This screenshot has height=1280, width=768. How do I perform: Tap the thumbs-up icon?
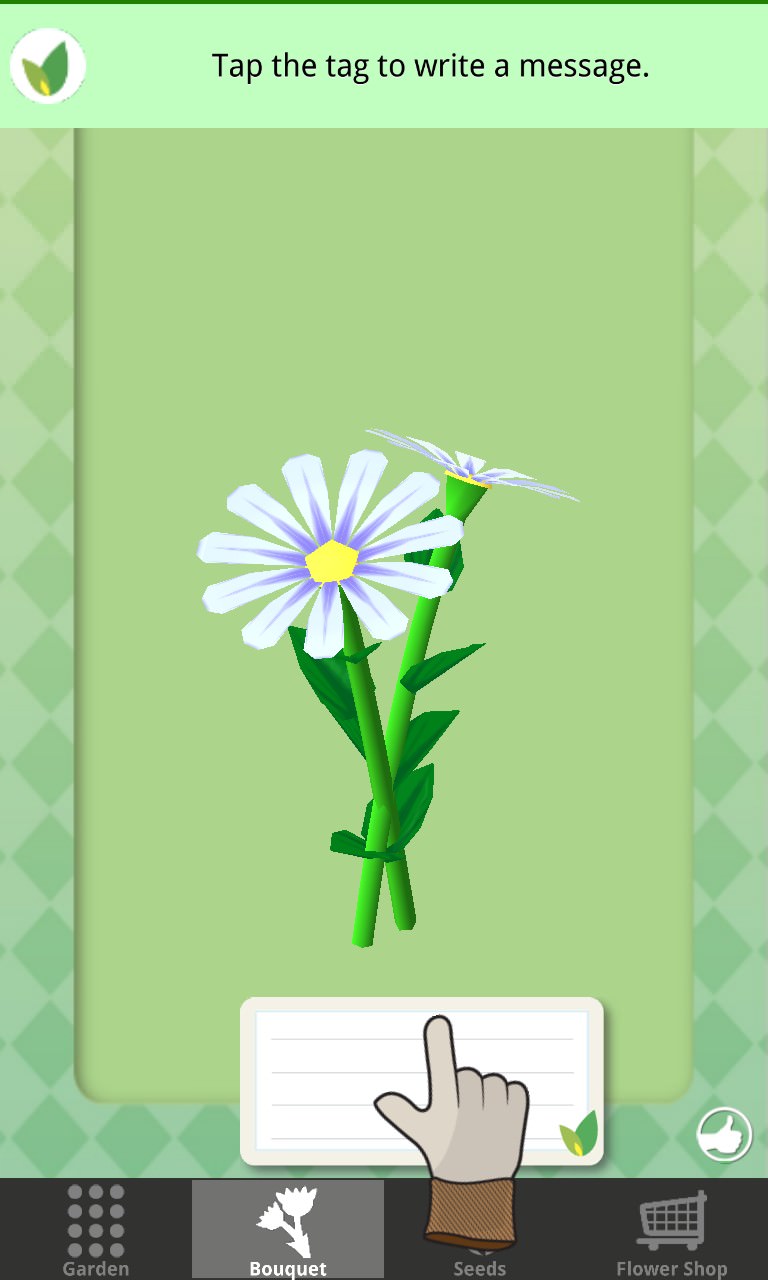(x=724, y=1135)
